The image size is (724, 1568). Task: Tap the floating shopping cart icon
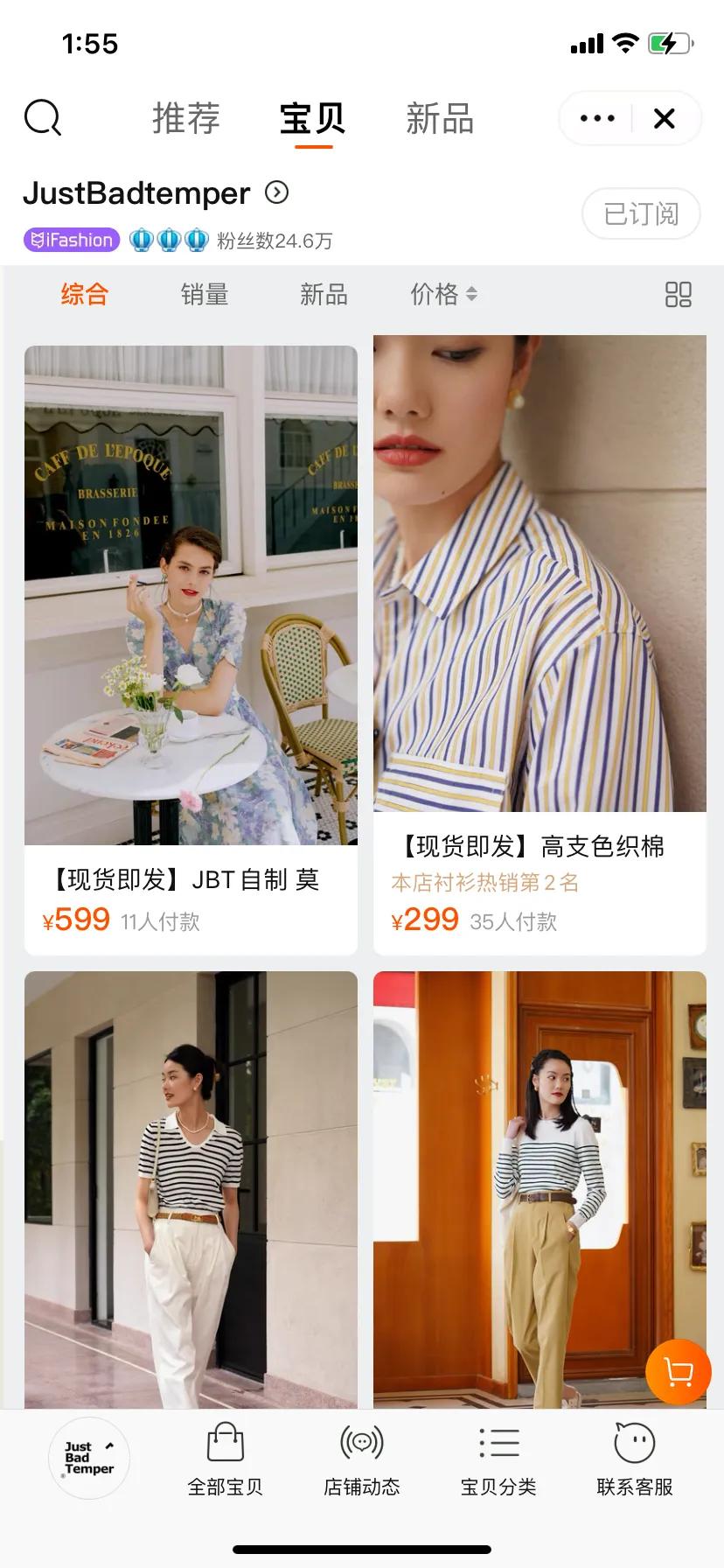(678, 1373)
